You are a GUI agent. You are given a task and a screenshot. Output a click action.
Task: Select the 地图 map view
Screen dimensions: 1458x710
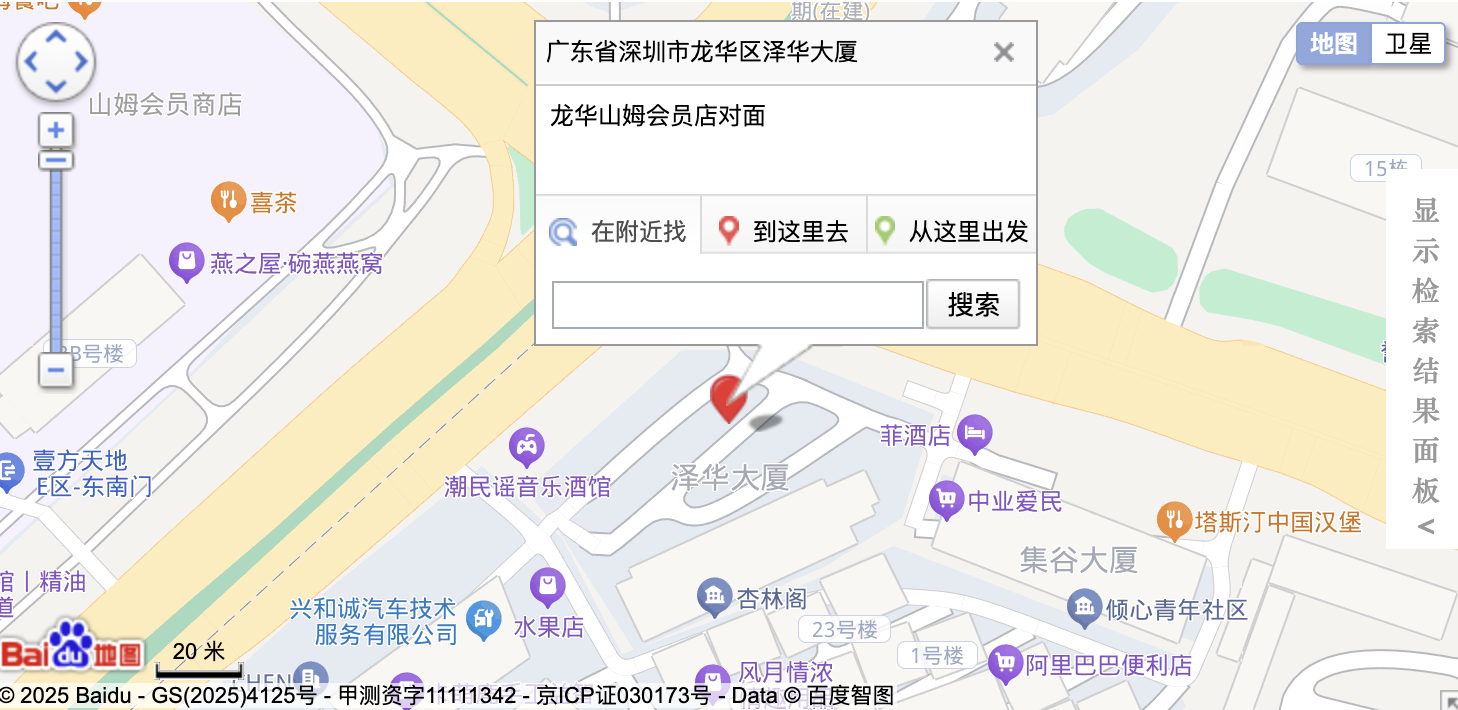(x=1334, y=44)
